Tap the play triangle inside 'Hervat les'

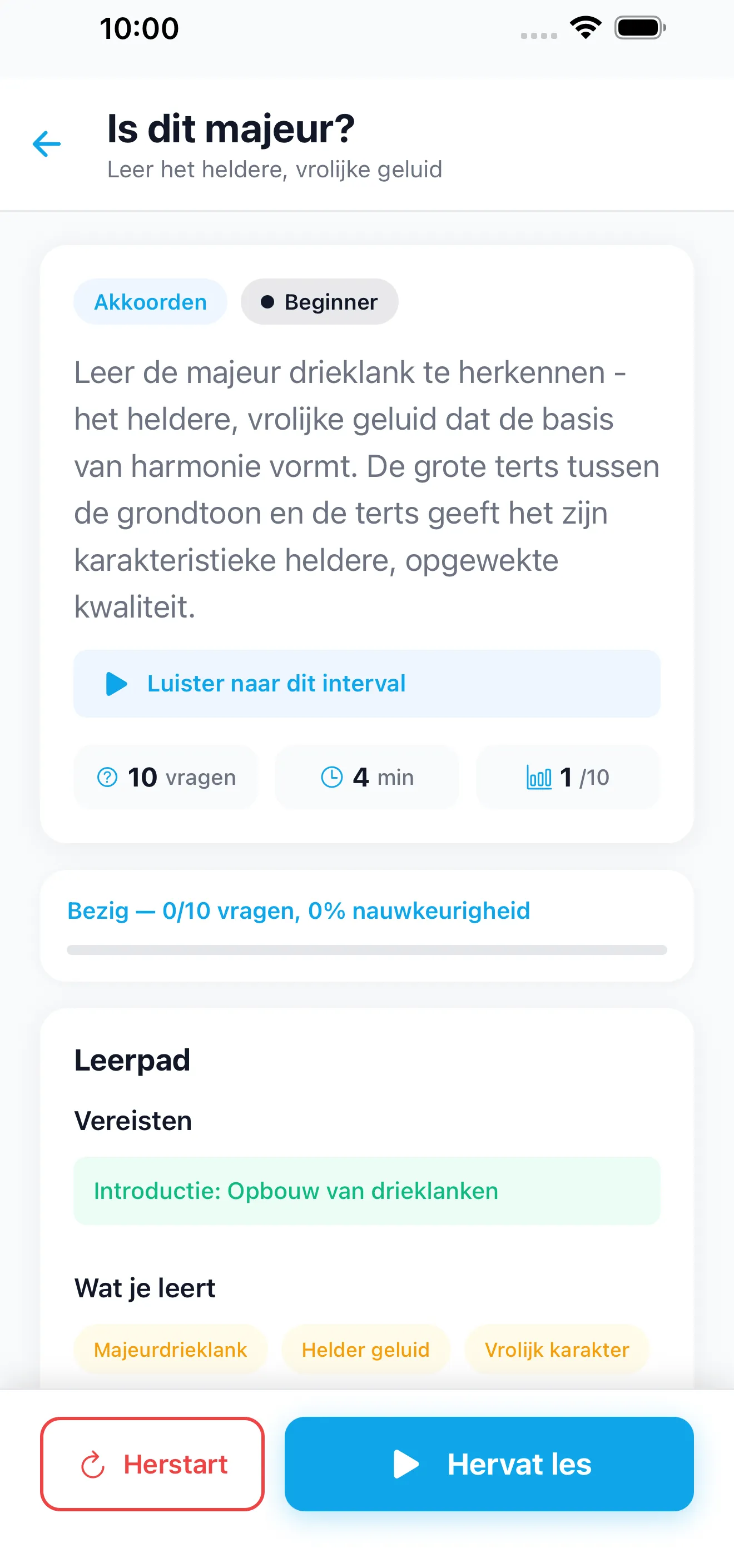click(406, 1465)
